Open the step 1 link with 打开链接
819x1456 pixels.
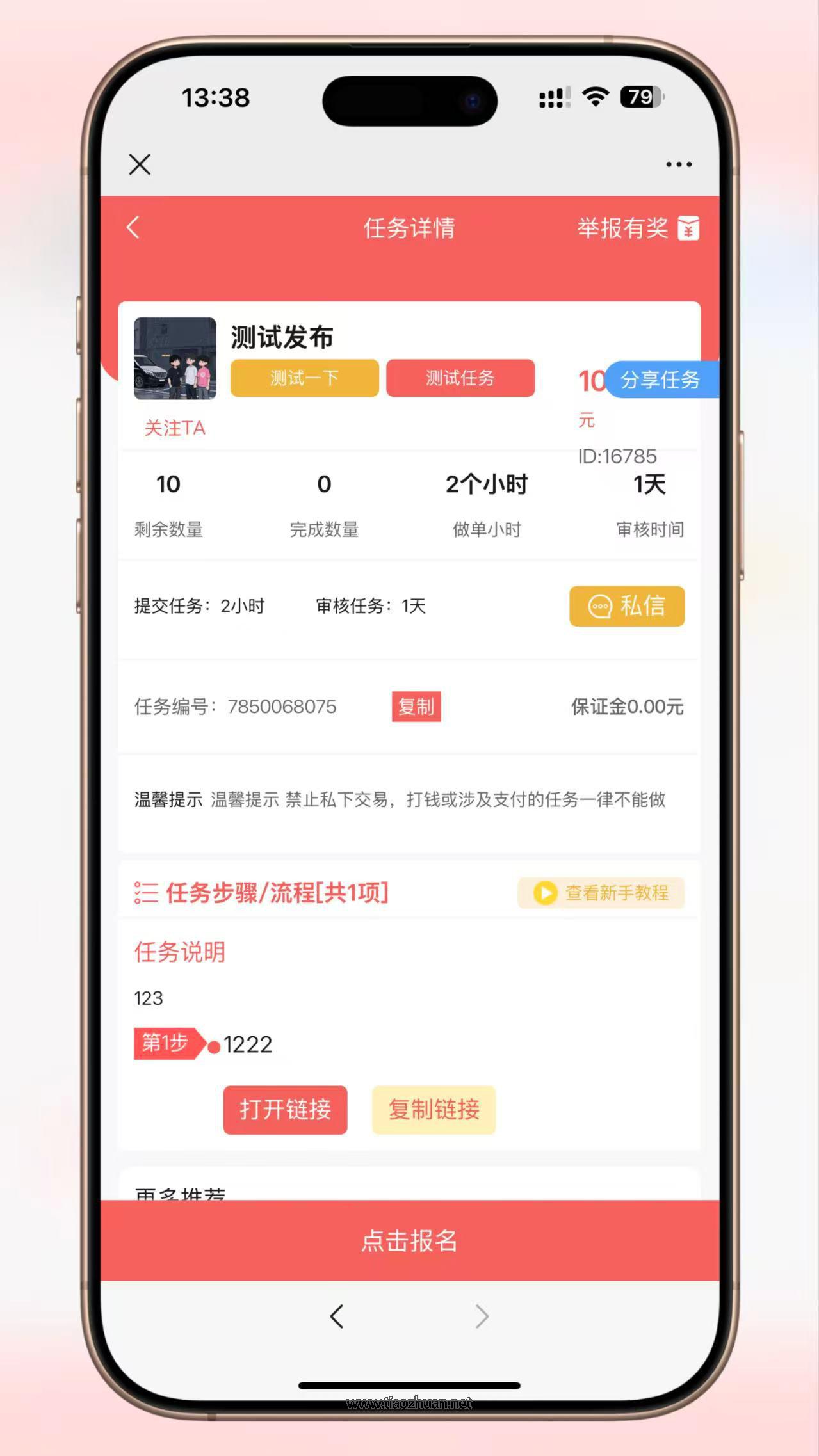click(285, 1110)
